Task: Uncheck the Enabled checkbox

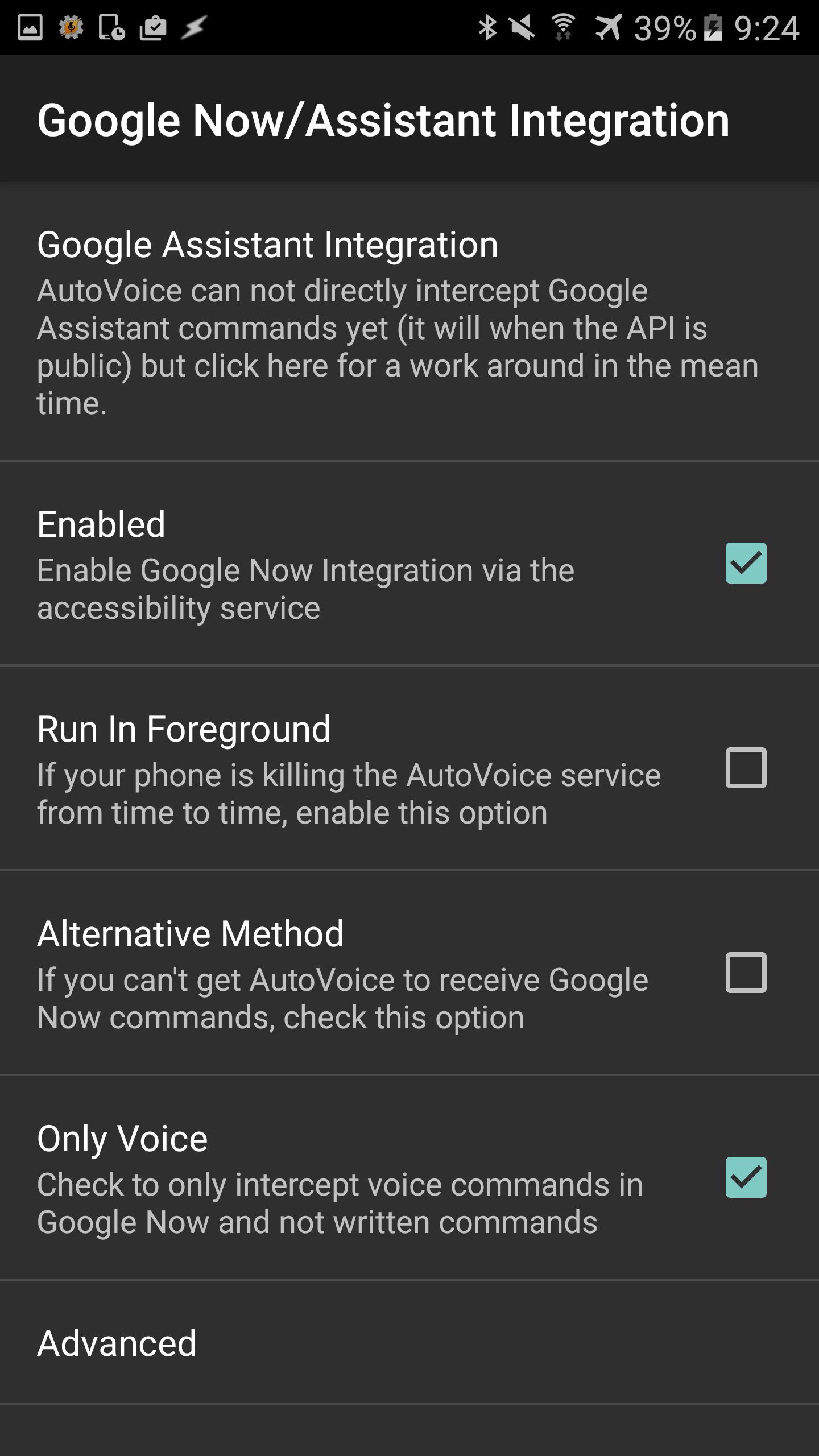Action: click(x=746, y=563)
